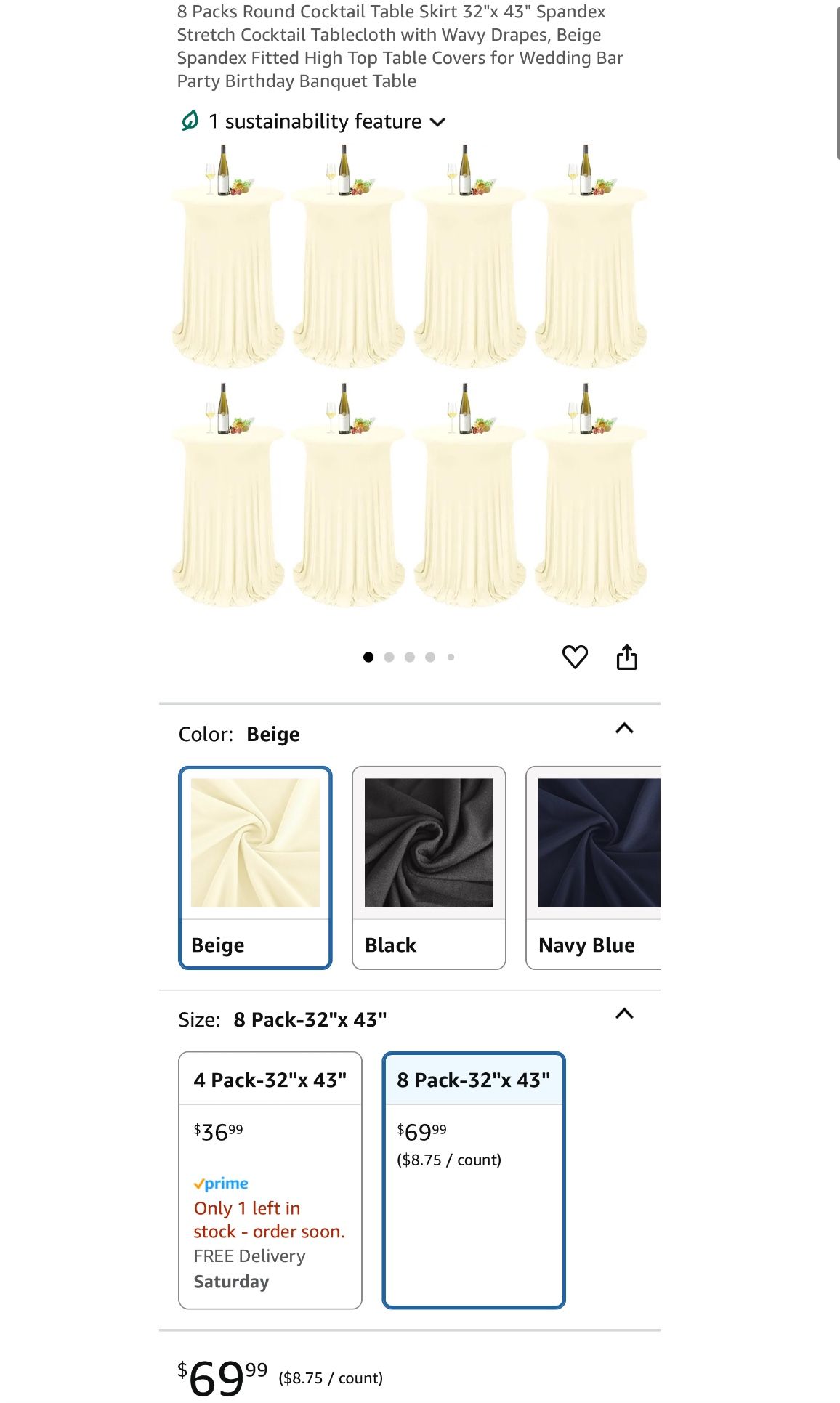Expand the 1 sustainability feature dropdown
The width and height of the screenshot is (840, 1403).
pyautogui.click(x=312, y=121)
